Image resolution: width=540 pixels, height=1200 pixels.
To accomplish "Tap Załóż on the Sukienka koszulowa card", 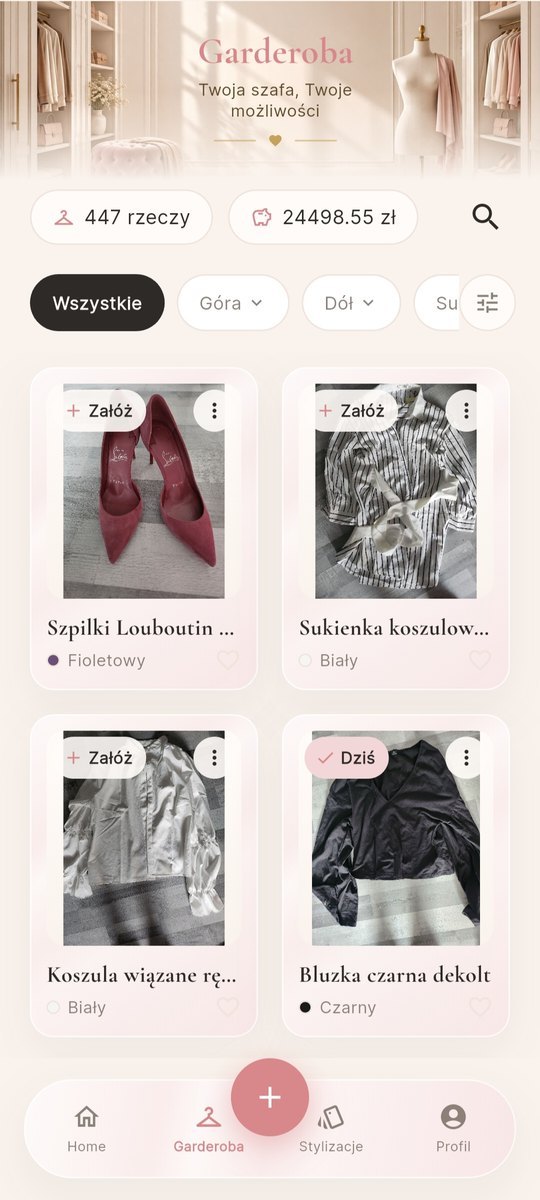I will [x=352, y=411].
